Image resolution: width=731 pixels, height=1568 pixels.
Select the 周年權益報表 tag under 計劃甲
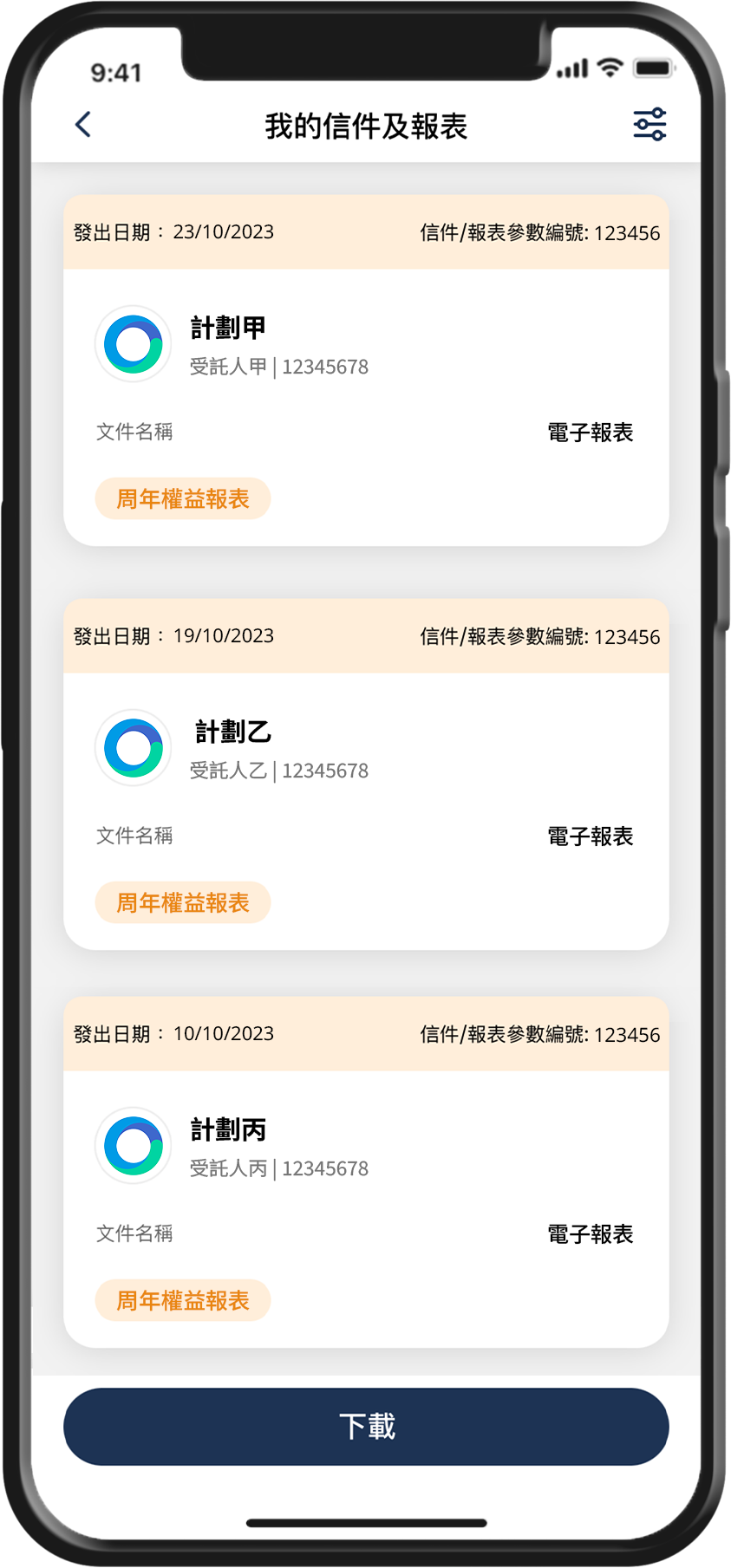[x=182, y=498]
